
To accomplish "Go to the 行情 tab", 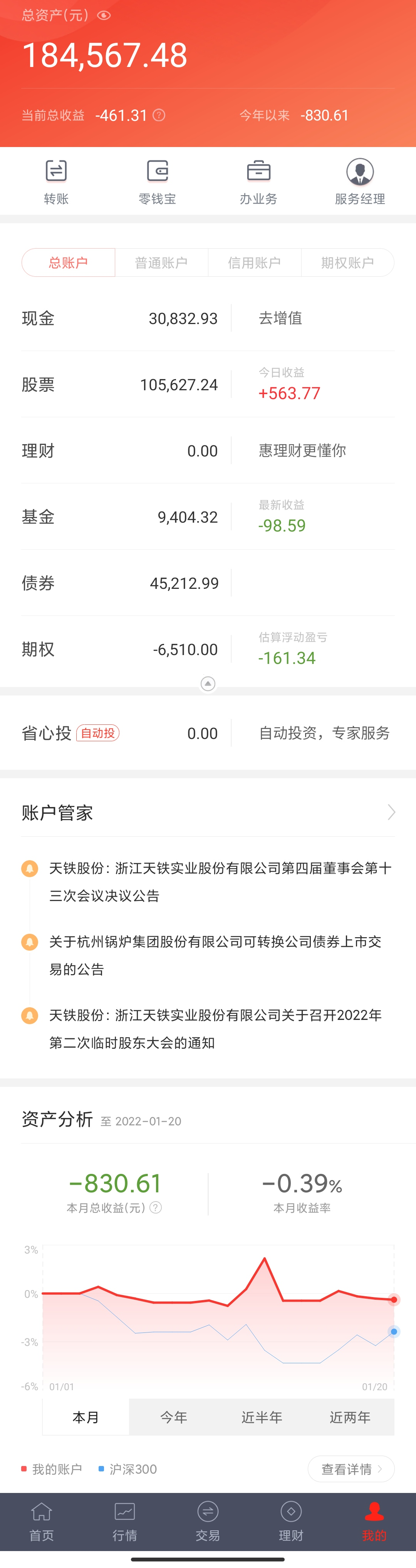I will (125, 1521).
